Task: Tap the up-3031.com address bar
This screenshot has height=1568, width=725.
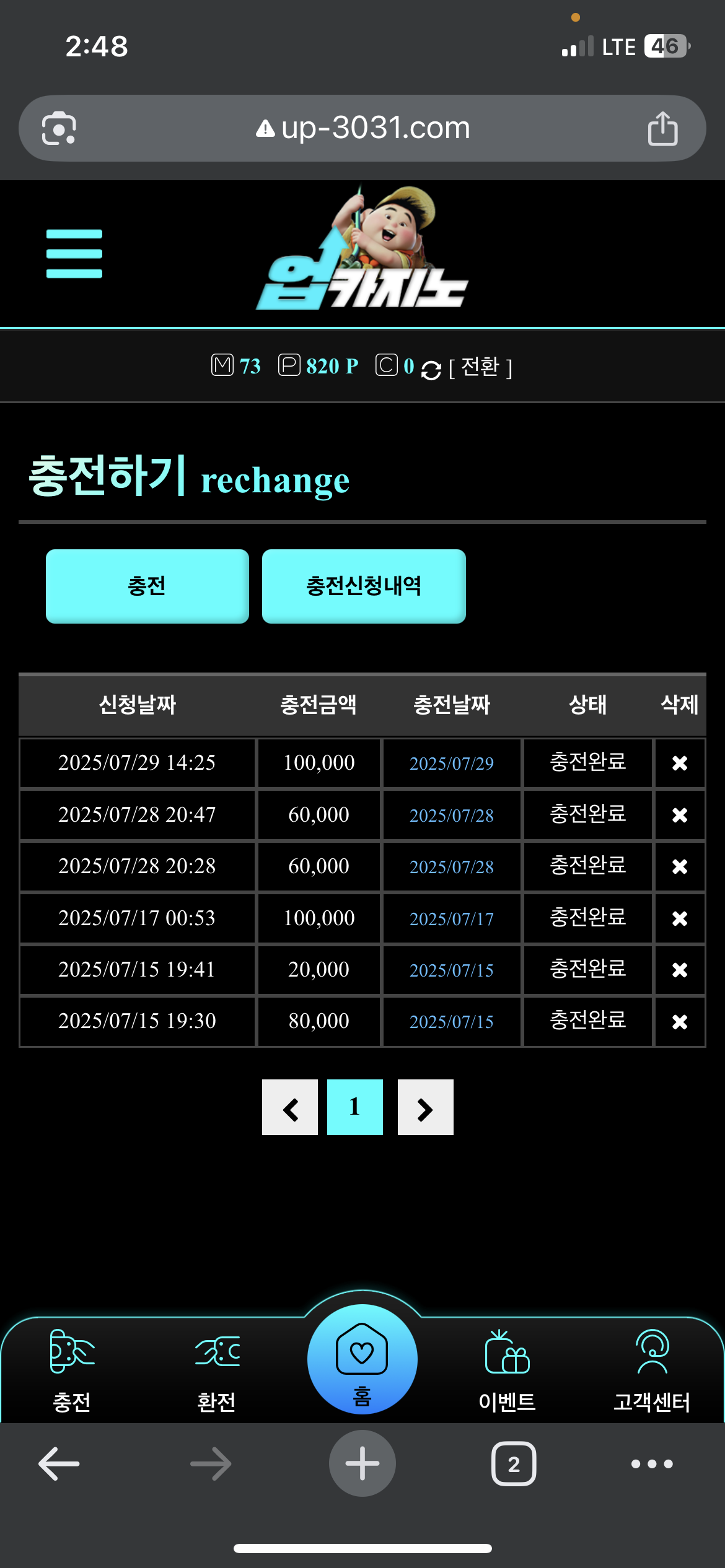Action: [362, 129]
